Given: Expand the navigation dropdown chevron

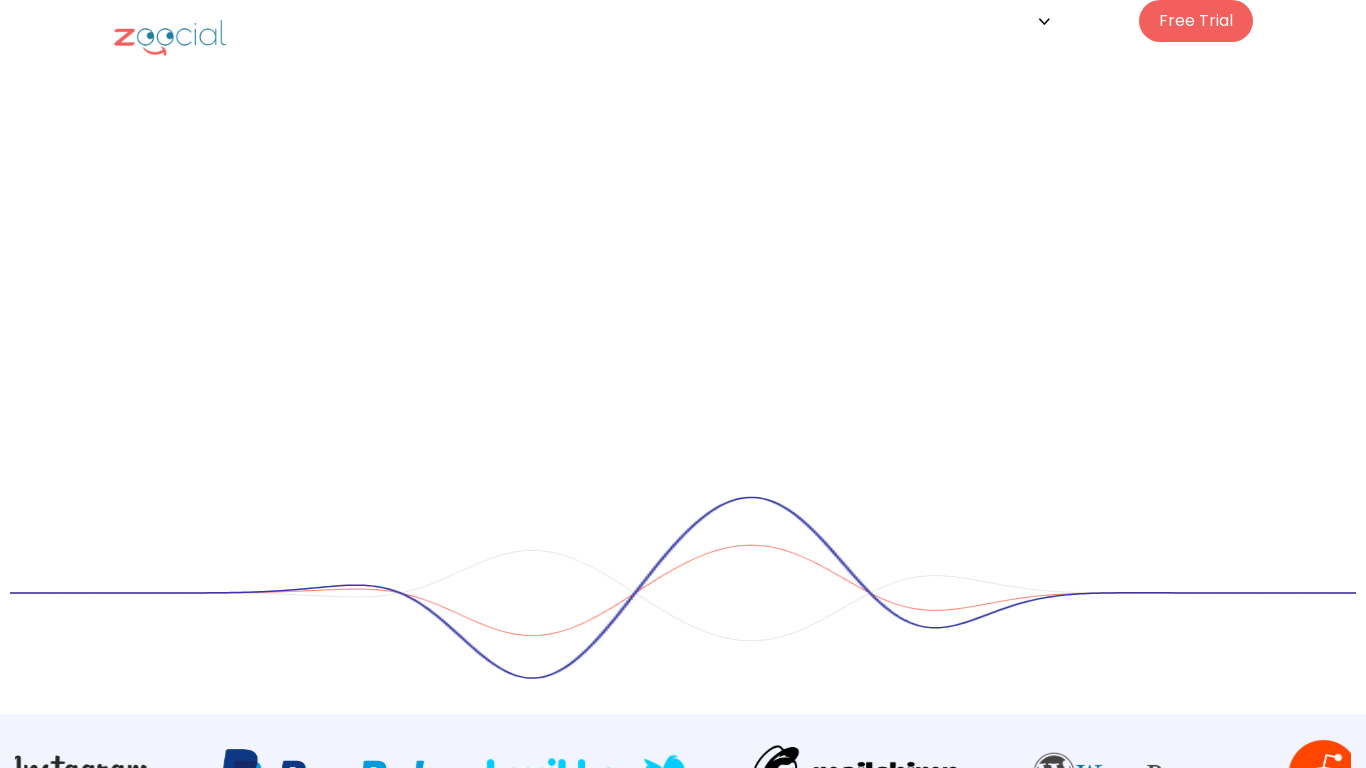Looking at the screenshot, I should tap(1044, 22).
